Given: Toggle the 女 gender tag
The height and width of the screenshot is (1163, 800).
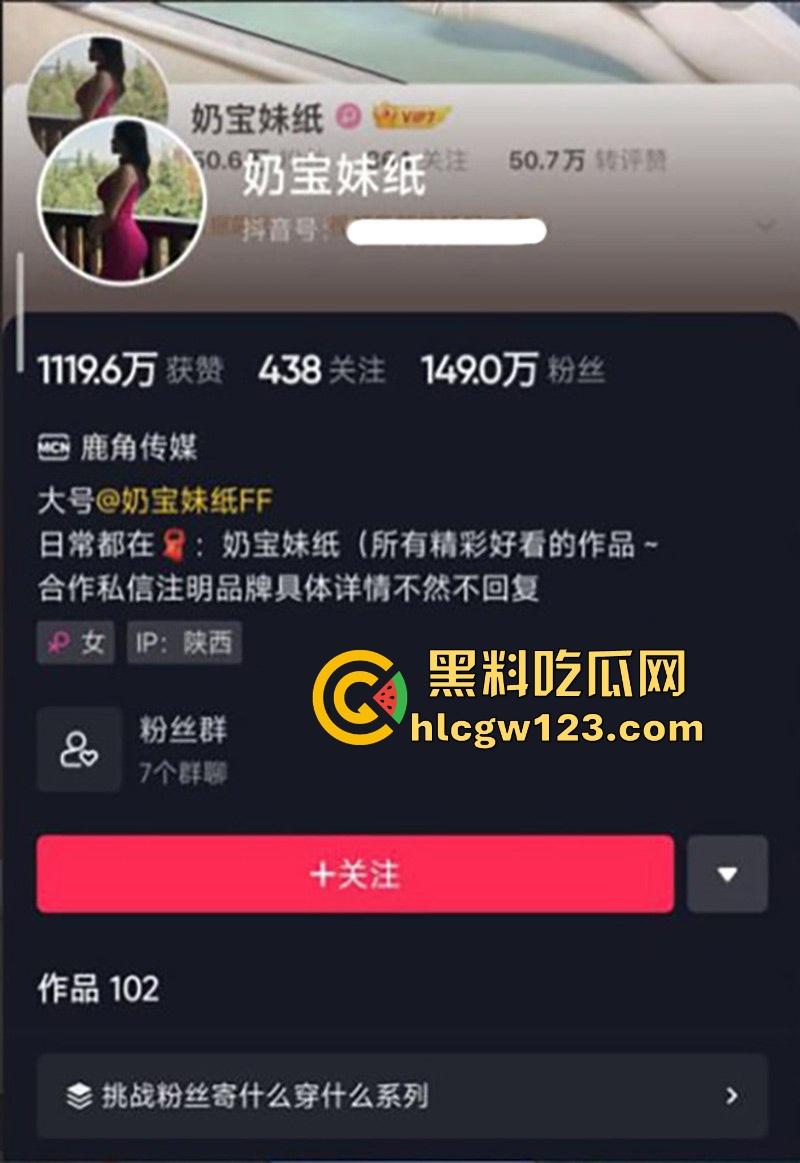Looking at the screenshot, I should coord(75,643).
